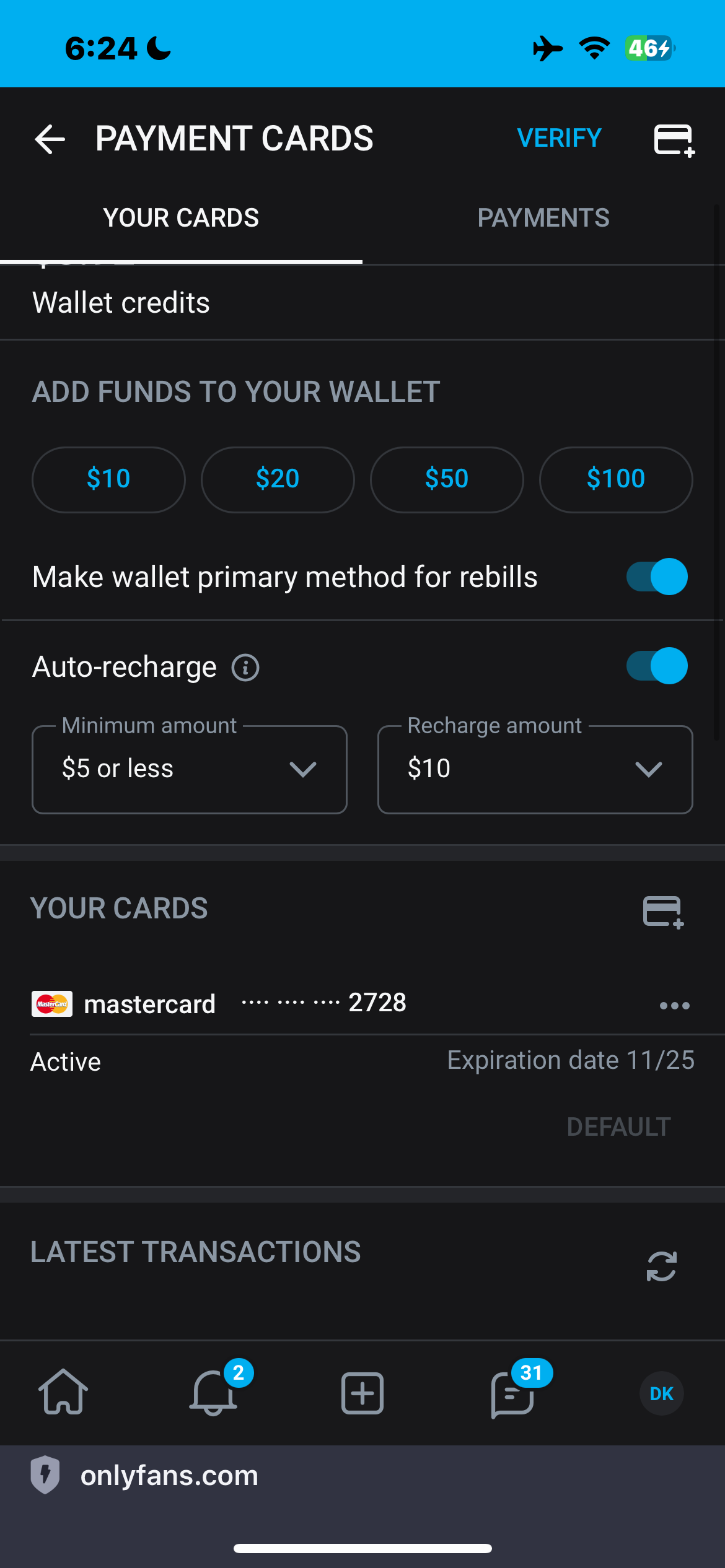Turn off Auto-recharge
The image size is (725, 1568).
[x=657, y=666]
